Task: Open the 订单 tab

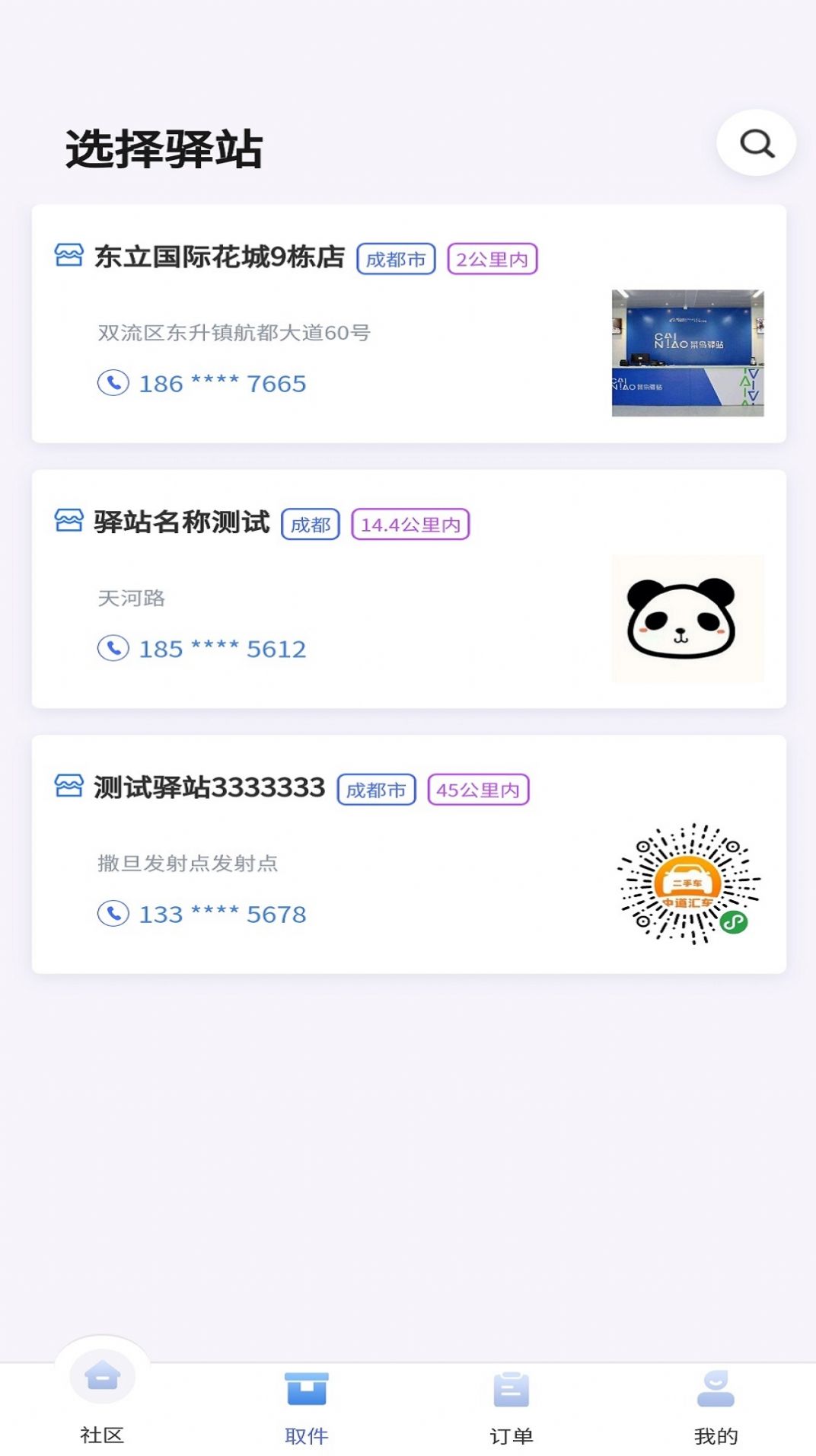Action: point(511,1409)
